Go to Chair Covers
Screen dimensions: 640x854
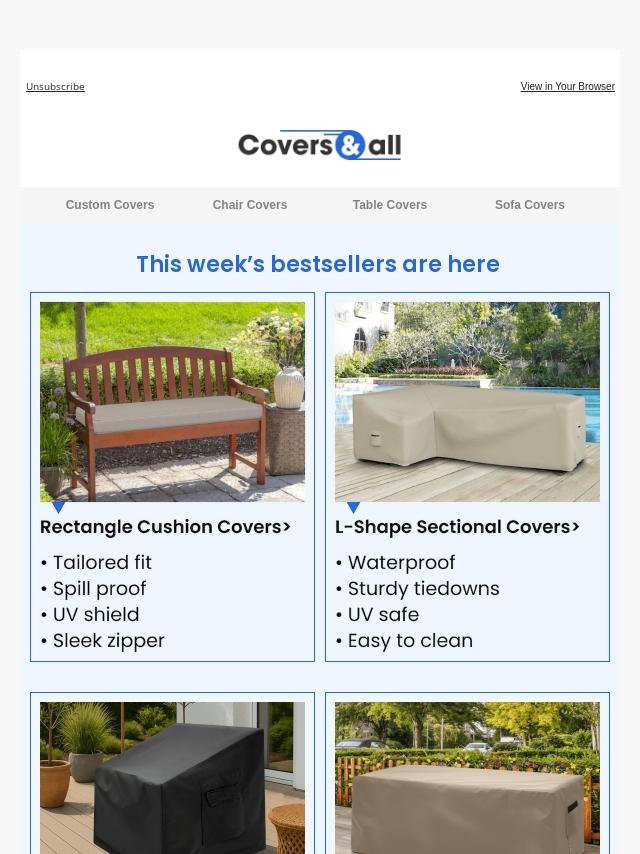250,205
